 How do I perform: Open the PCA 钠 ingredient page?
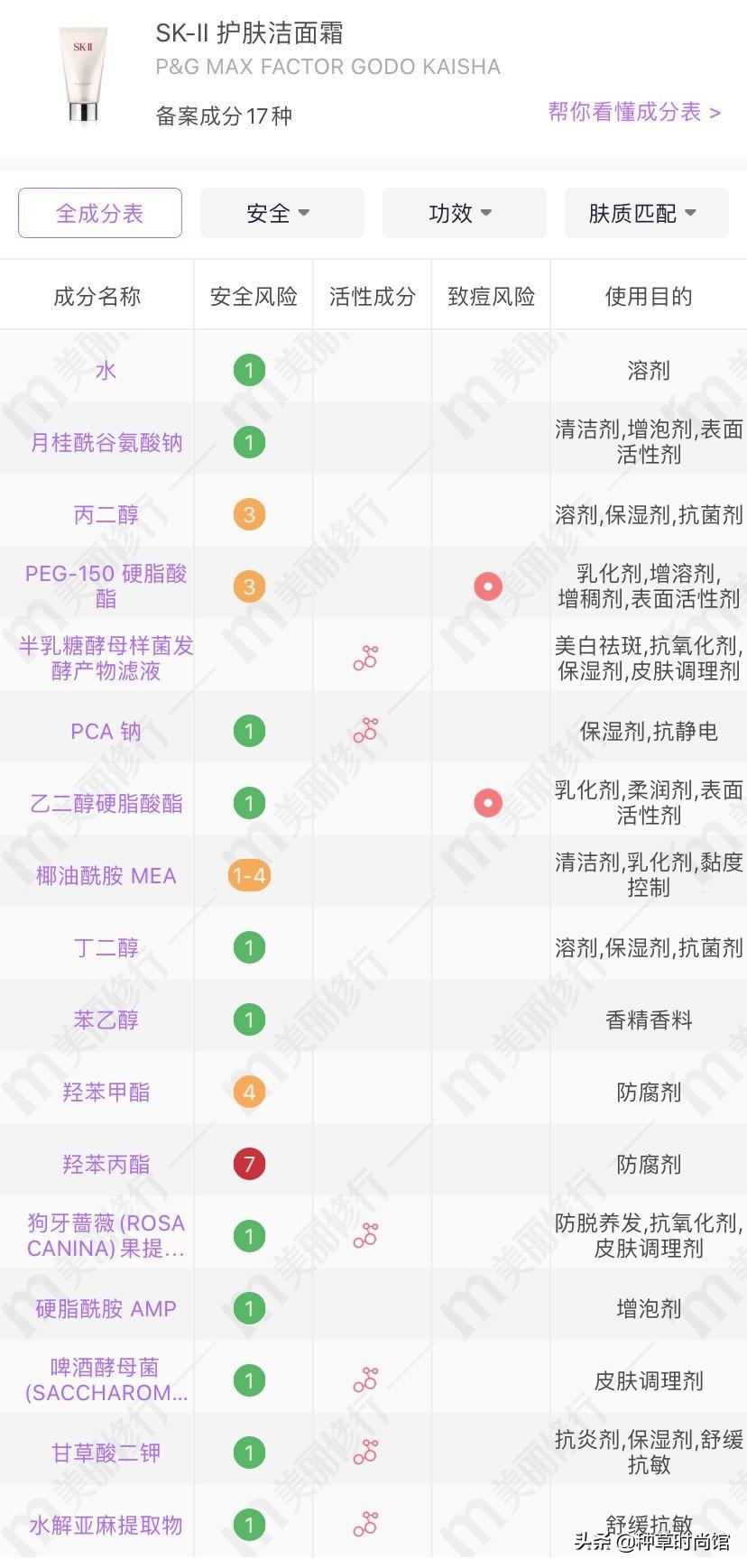pyautogui.click(x=106, y=731)
